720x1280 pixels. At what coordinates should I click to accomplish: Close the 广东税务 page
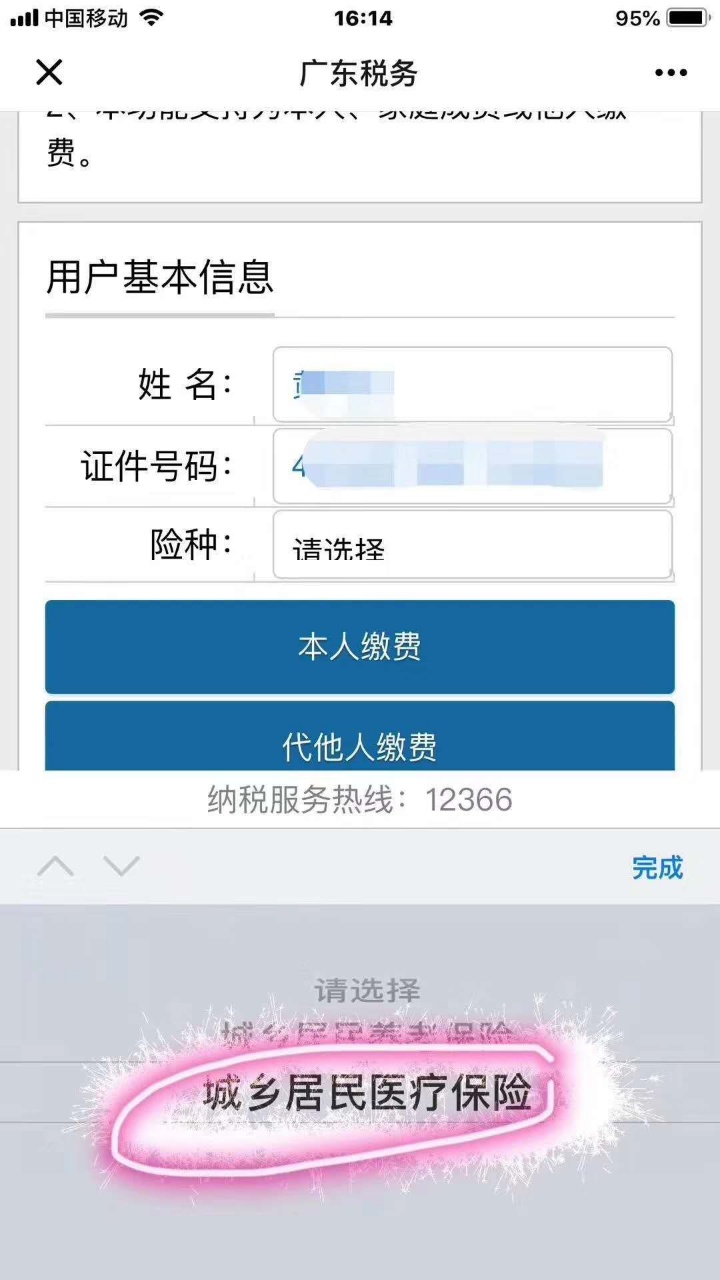49,72
